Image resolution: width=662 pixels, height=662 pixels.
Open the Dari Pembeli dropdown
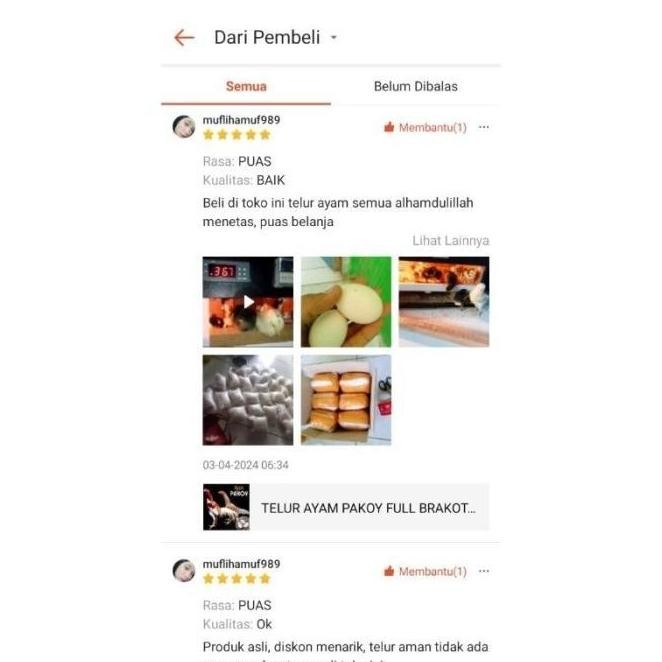(x=333, y=38)
